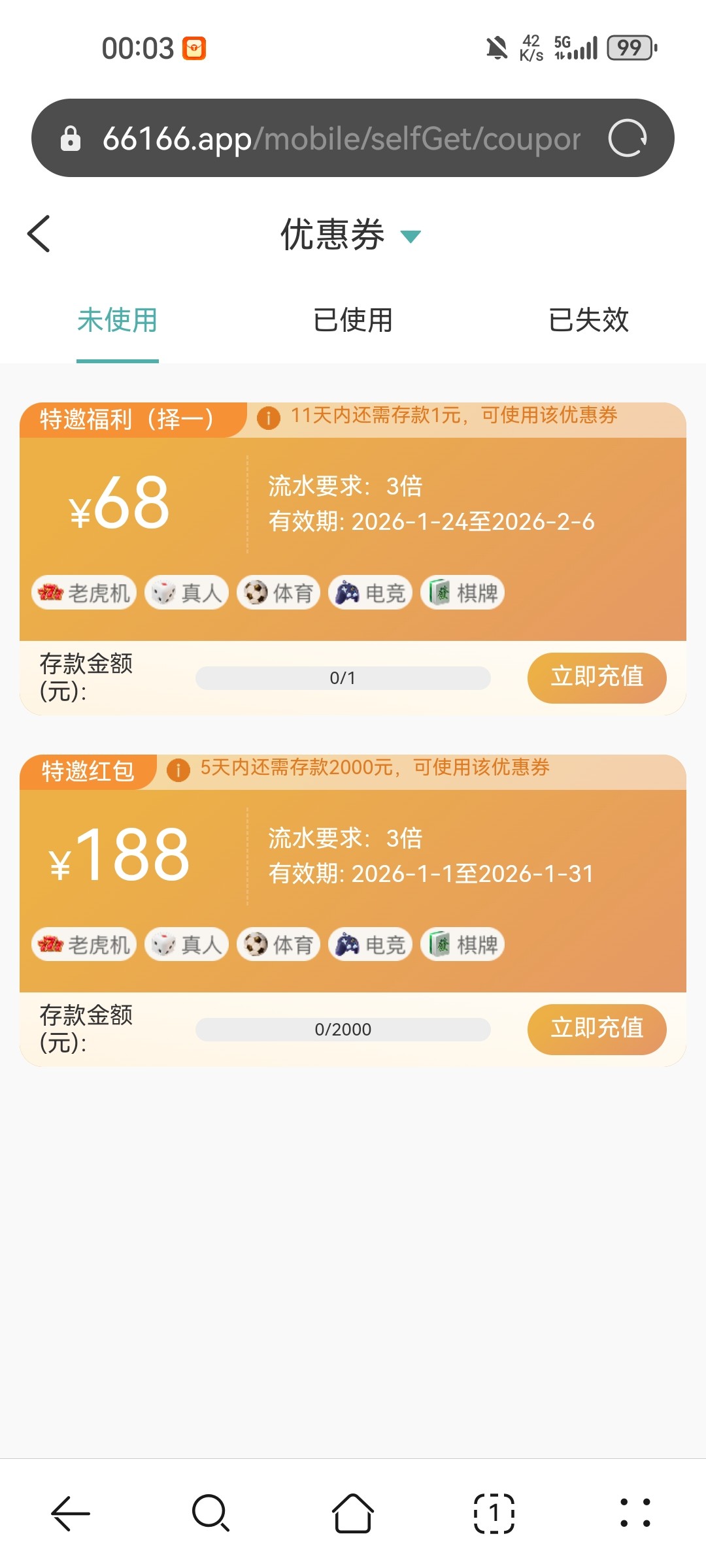Tap 立即充值 for the ¥68 coupon
The height and width of the screenshot is (1568, 706).
coord(596,678)
